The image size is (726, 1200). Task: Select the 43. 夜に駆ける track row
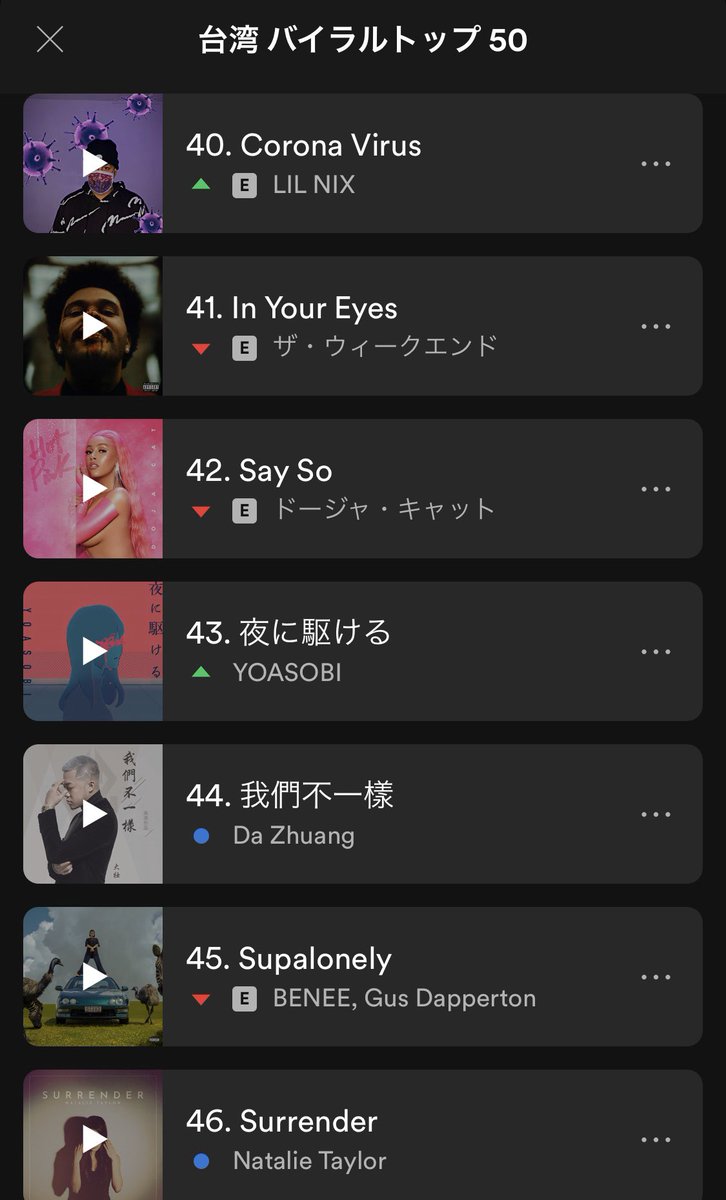[x=400, y=651]
